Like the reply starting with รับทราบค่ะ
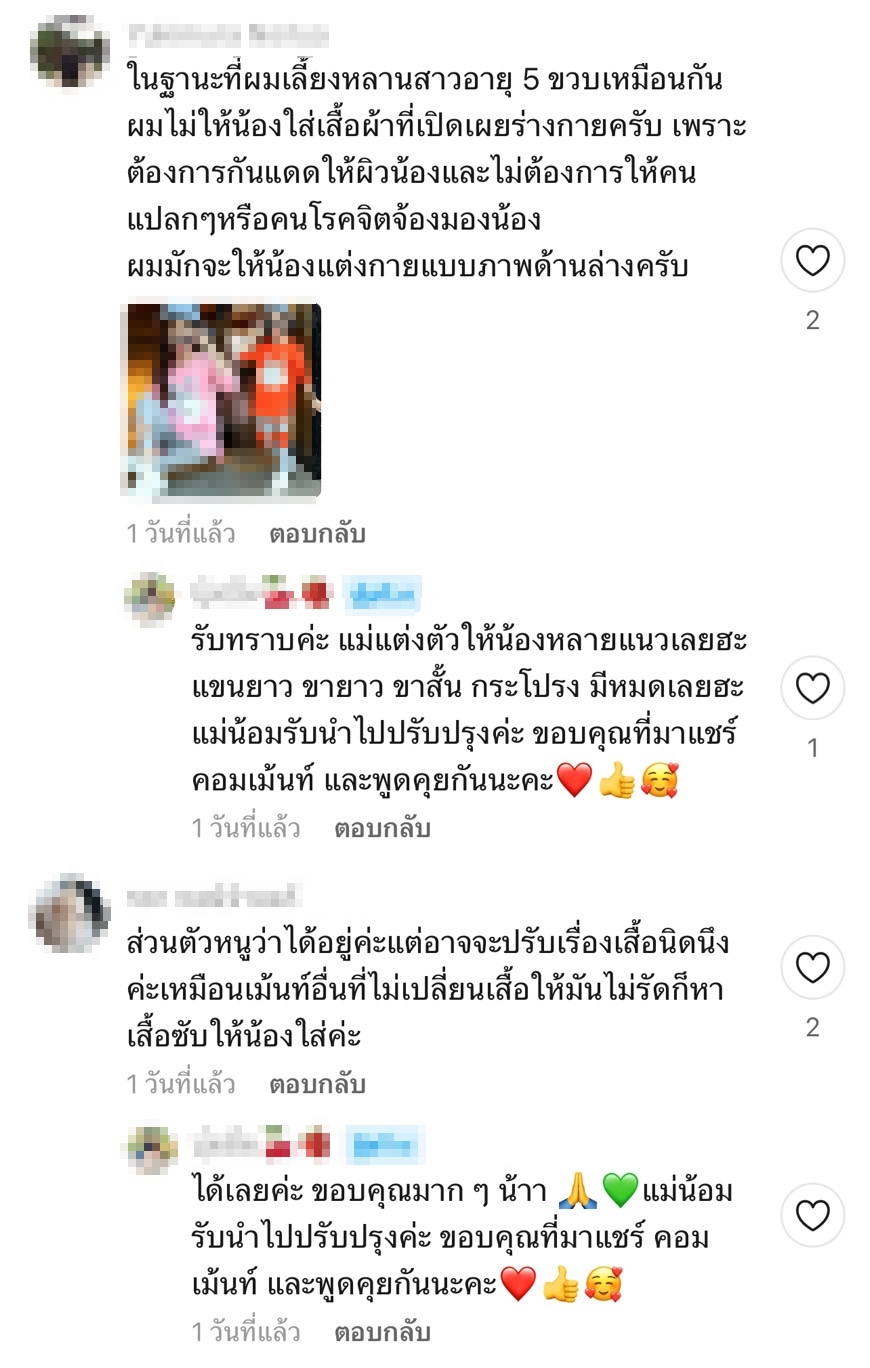Viewport: 870px width, 1368px height. pos(812,688)
